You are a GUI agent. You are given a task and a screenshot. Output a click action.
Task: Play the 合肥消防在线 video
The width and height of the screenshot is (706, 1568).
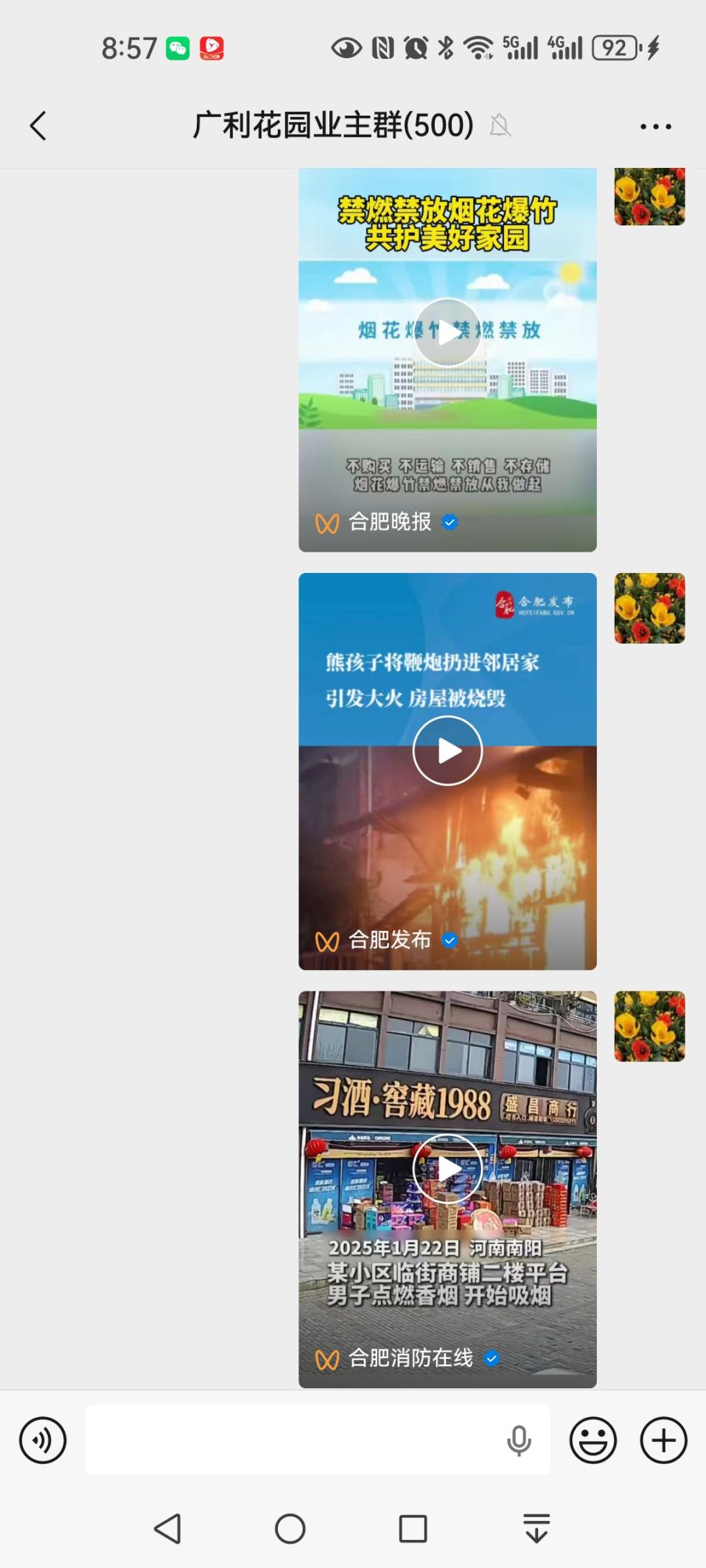click(x=447, y=1169)
